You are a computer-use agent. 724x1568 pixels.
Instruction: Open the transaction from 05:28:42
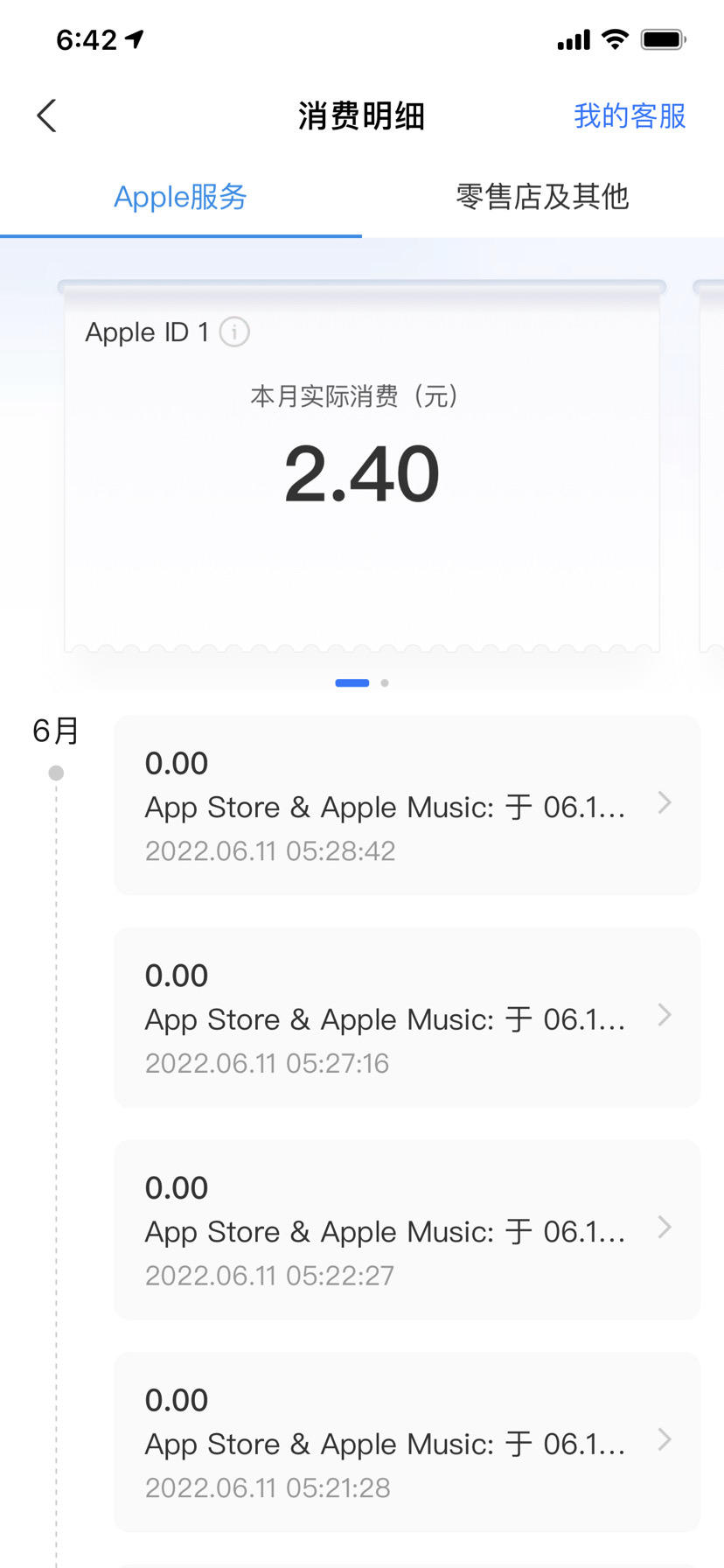(407, 805)
